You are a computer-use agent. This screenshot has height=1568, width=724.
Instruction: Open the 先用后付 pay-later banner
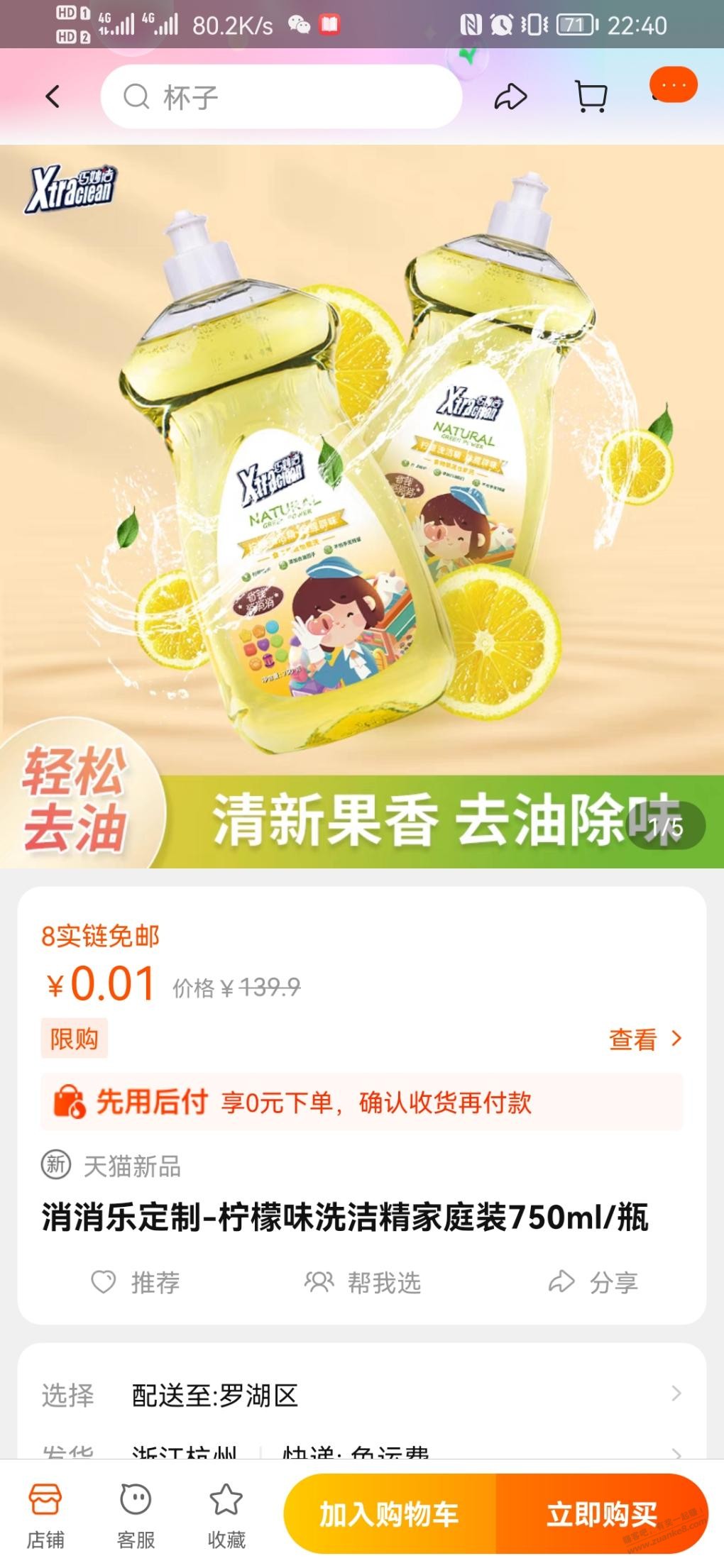click(362, 1102)
